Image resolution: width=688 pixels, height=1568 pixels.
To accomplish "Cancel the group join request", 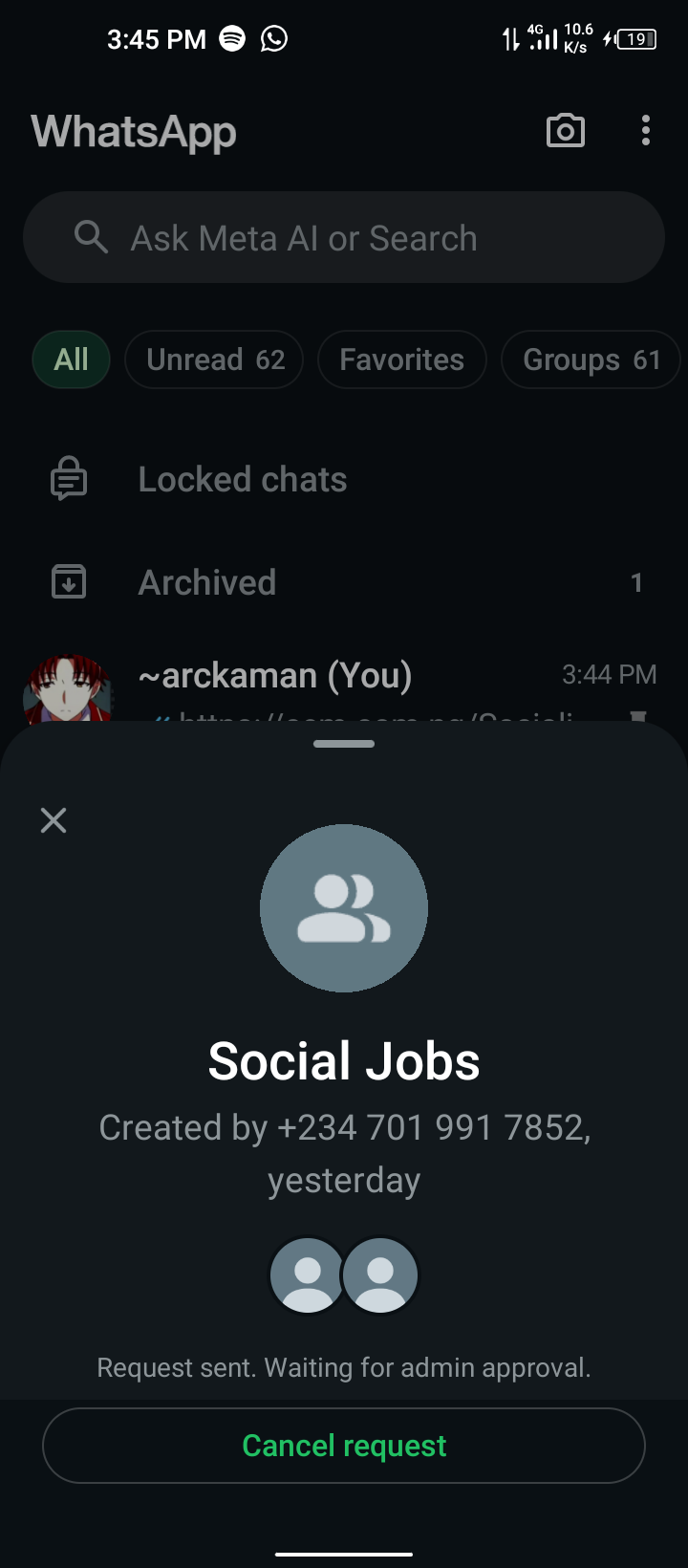I will [x=344, y=1445].
